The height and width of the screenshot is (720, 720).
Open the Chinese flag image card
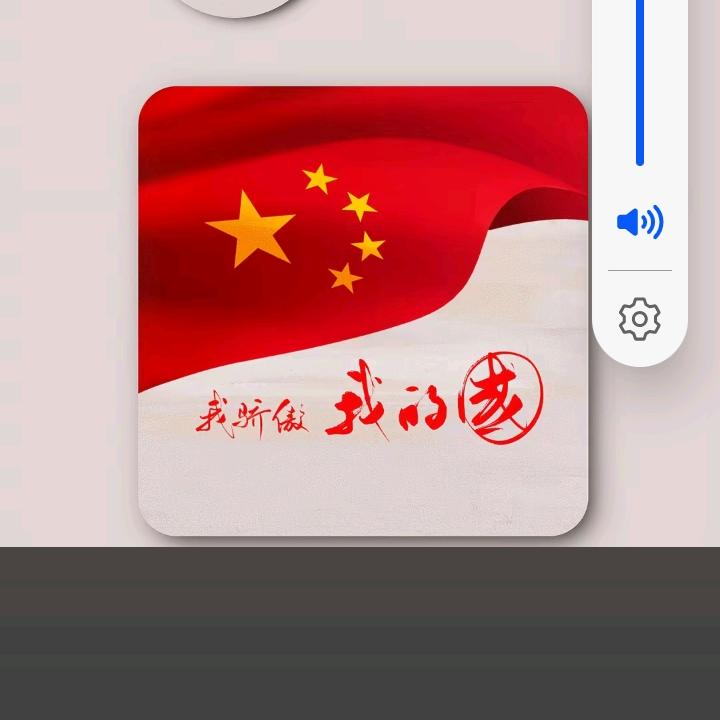[x=362, y=310]
